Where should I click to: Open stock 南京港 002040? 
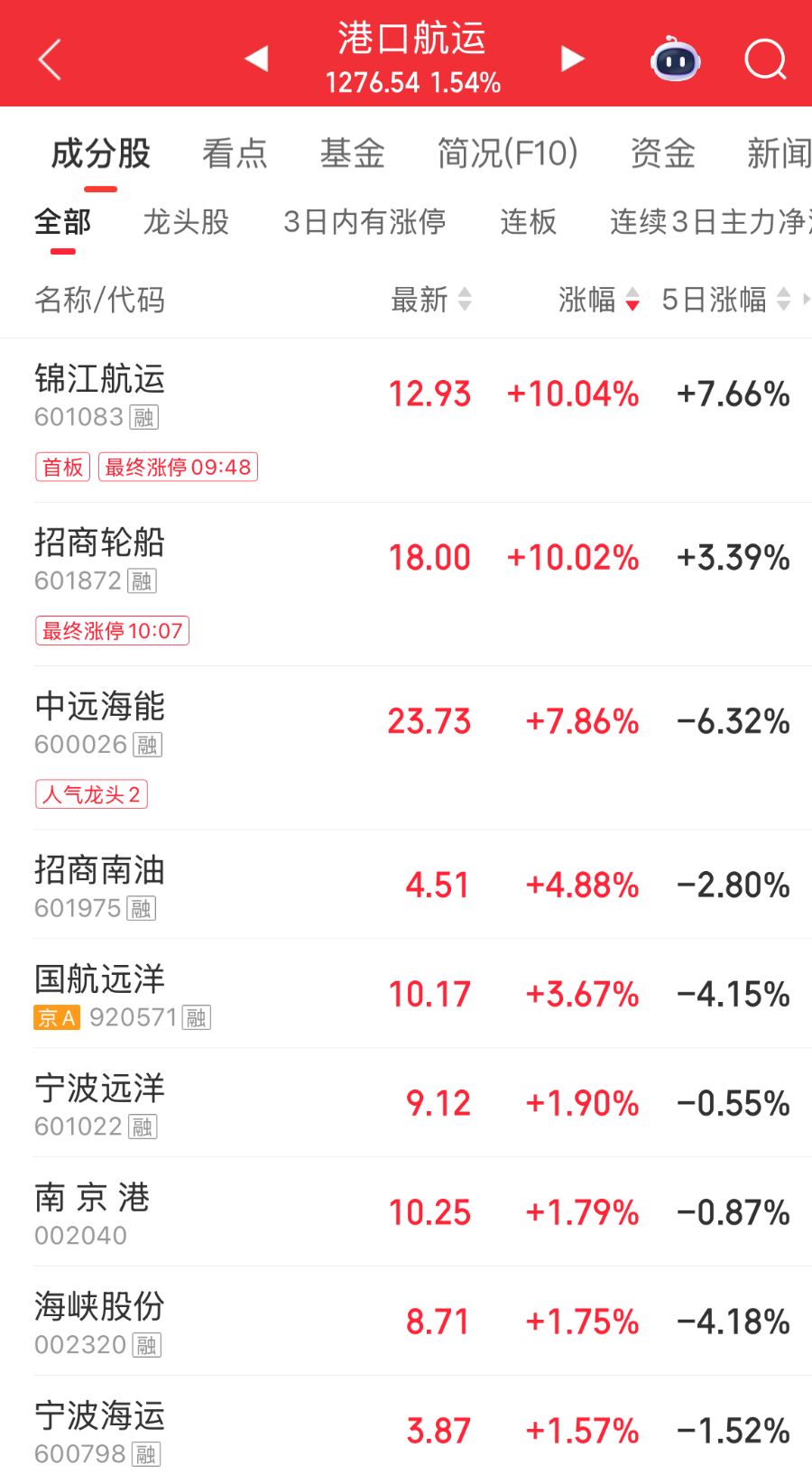point(92,1213)
